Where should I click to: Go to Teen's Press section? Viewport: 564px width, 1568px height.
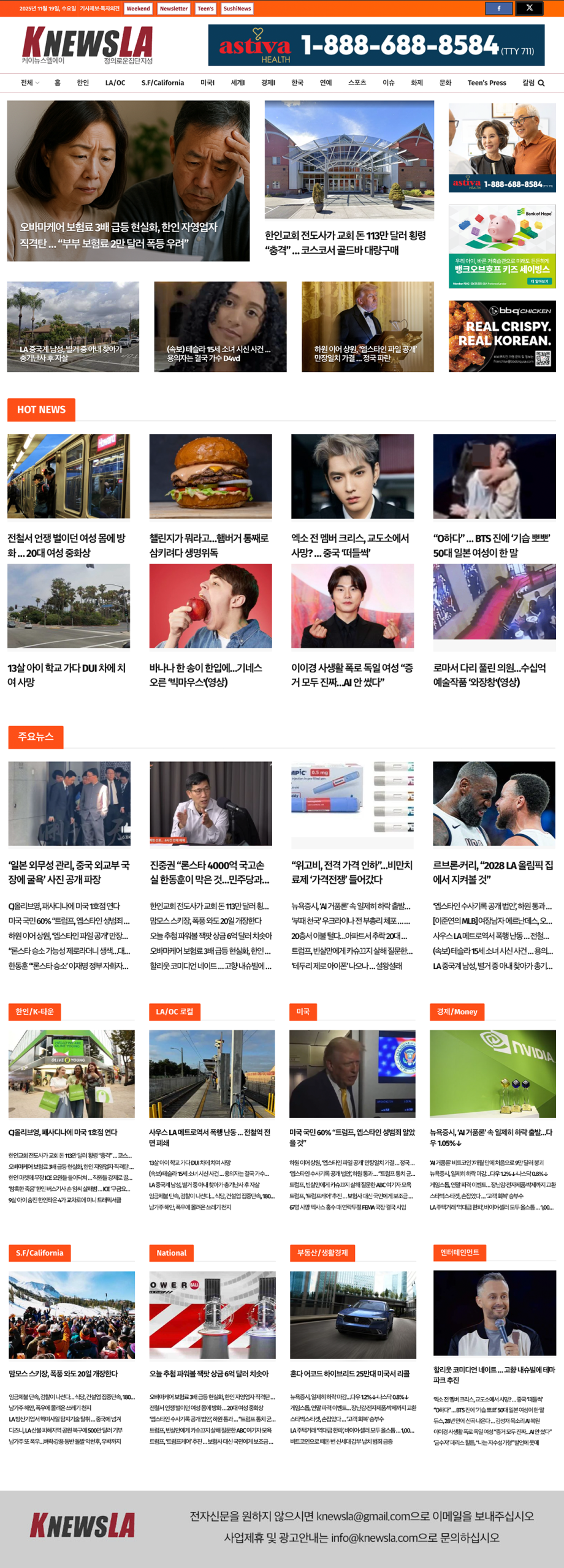pos(487,83)
